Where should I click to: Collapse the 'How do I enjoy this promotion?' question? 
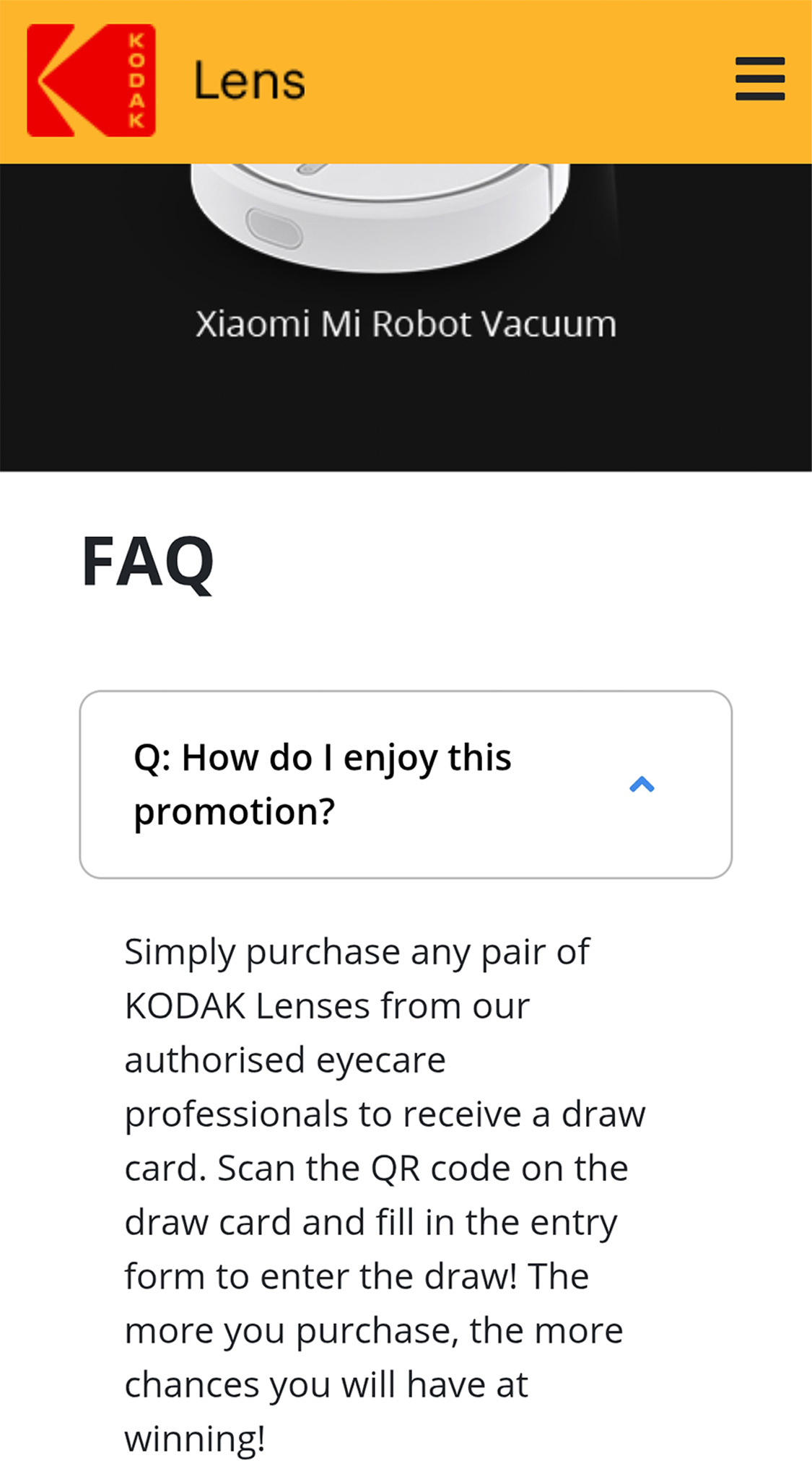406,785
